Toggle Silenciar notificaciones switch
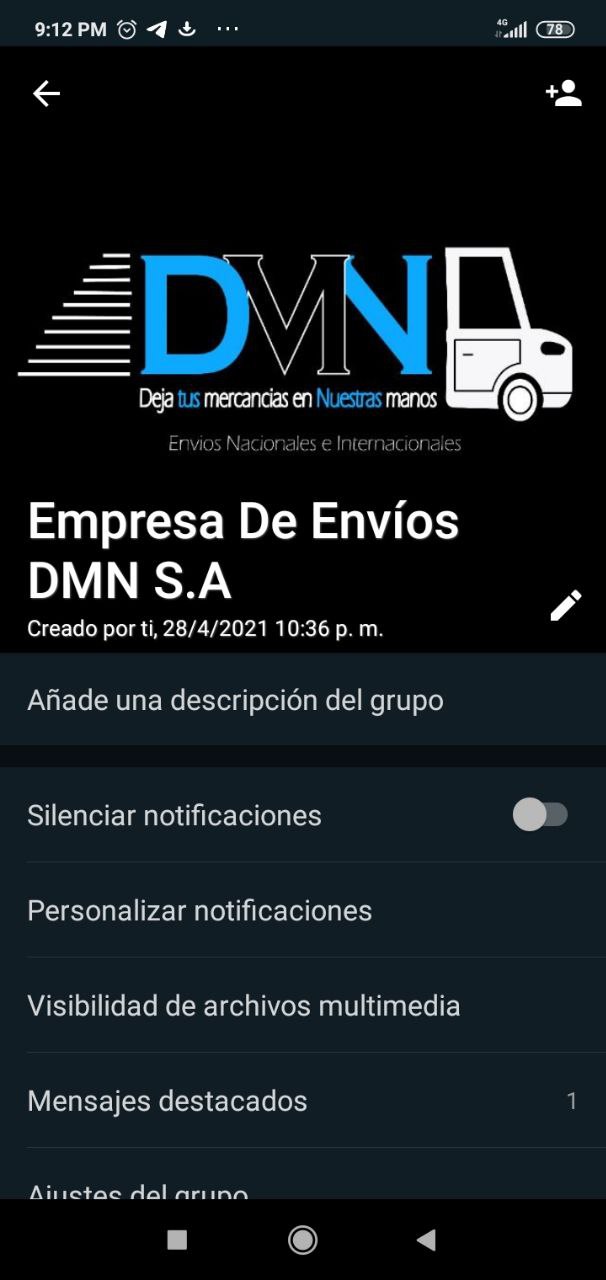 pyautogui.click(x=540, y=815)
